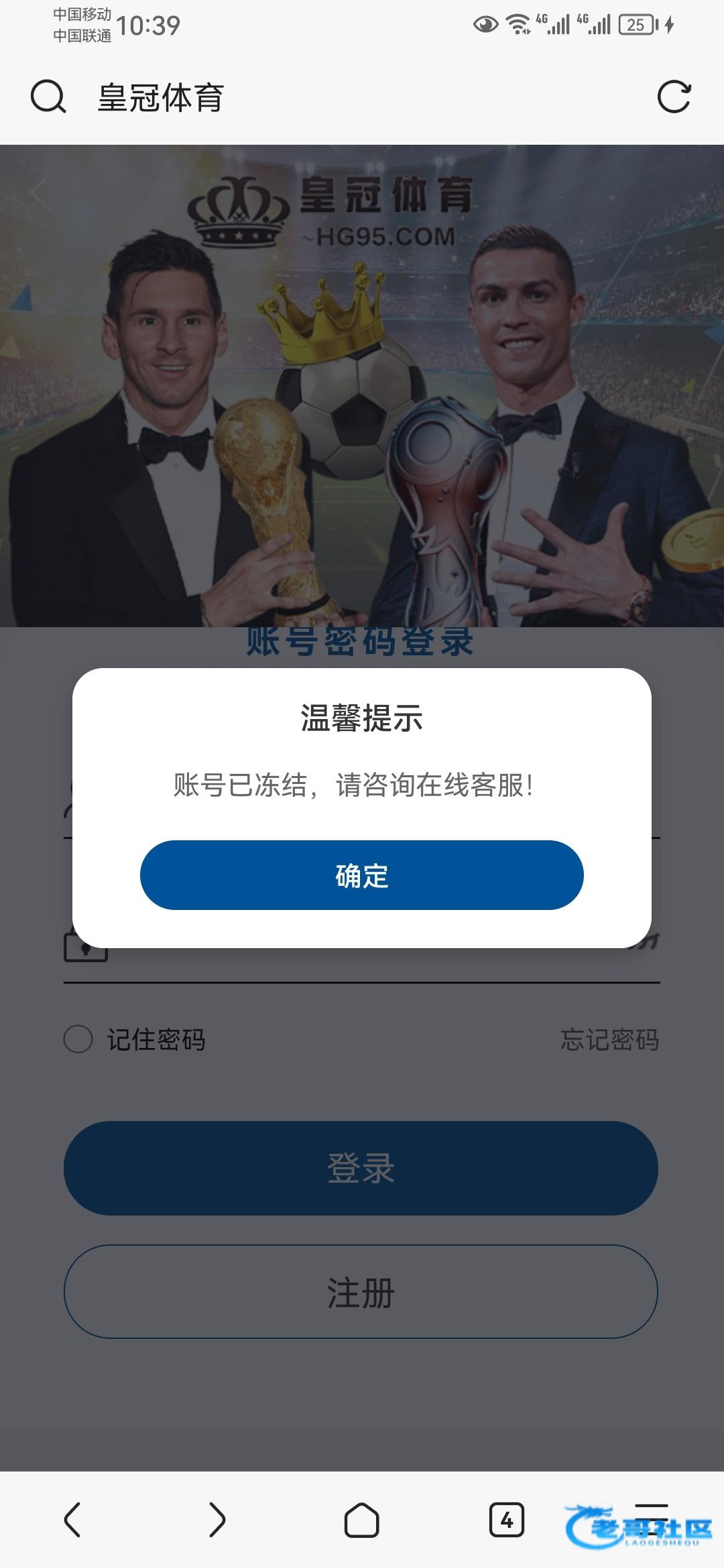Reload the page with refresh icon
Image resolution: width=724 pixels, height=1568 pixels.
674,97
